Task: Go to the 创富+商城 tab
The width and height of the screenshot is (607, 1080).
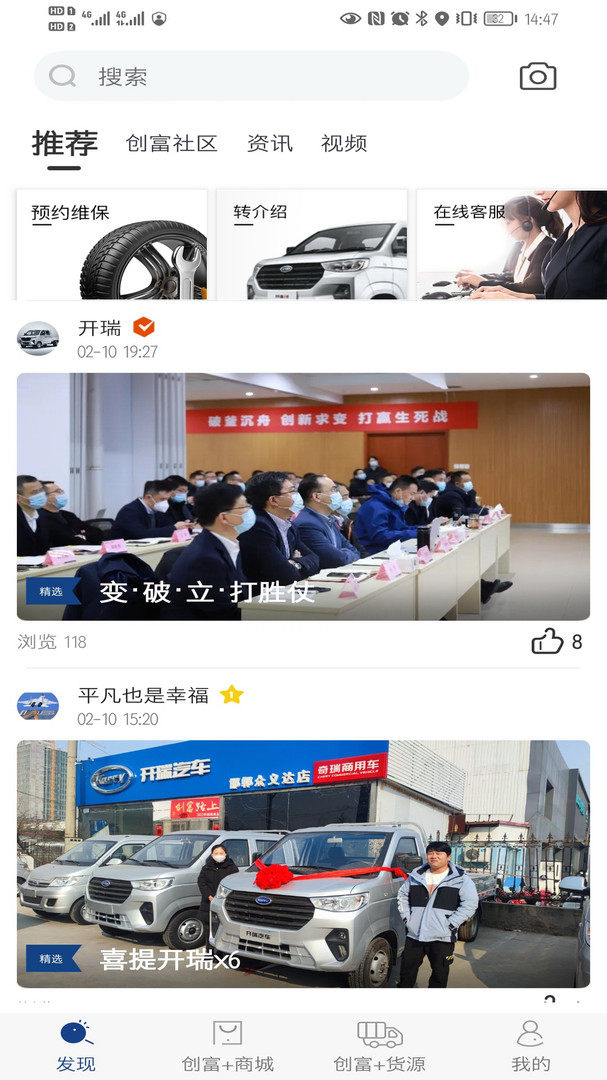Action: point(228,1046)
